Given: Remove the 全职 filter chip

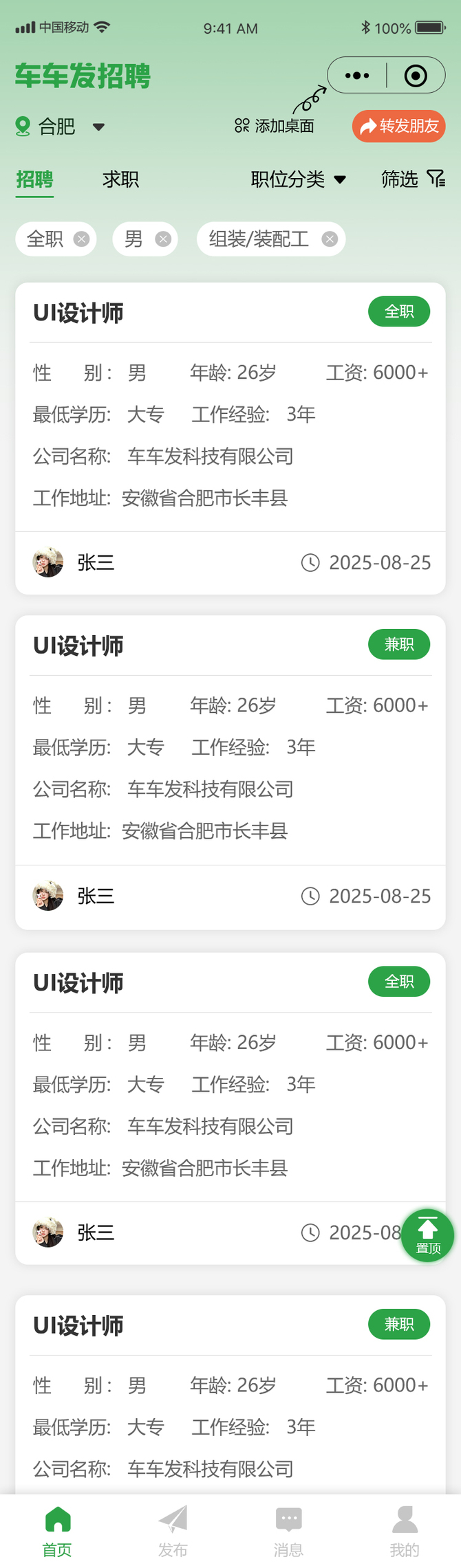Looking at the screenshot, I should (81, 239).
